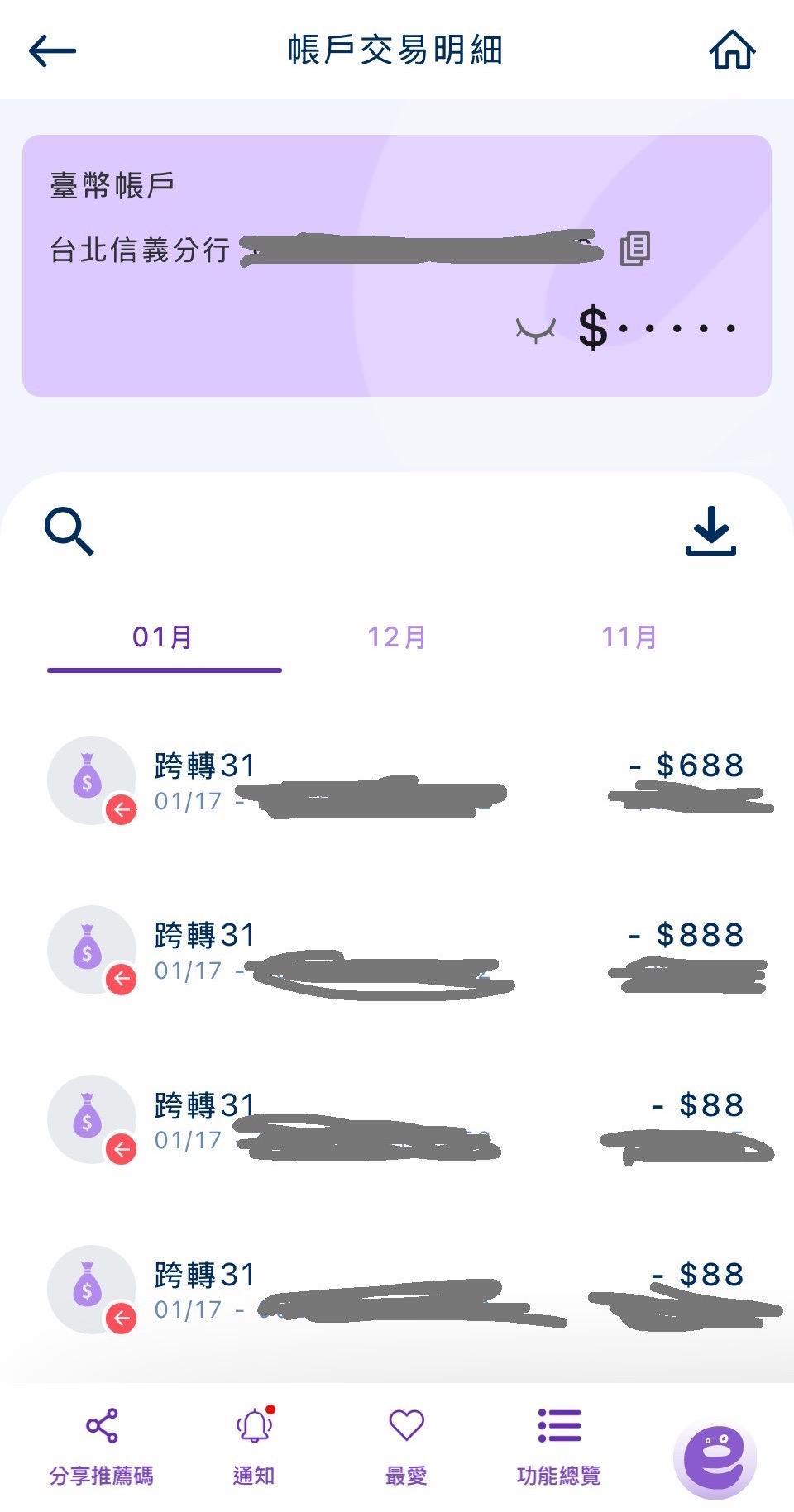
Task: Reveal the hidden account balance
Action: pyautogui.click(x=535, y=329)
